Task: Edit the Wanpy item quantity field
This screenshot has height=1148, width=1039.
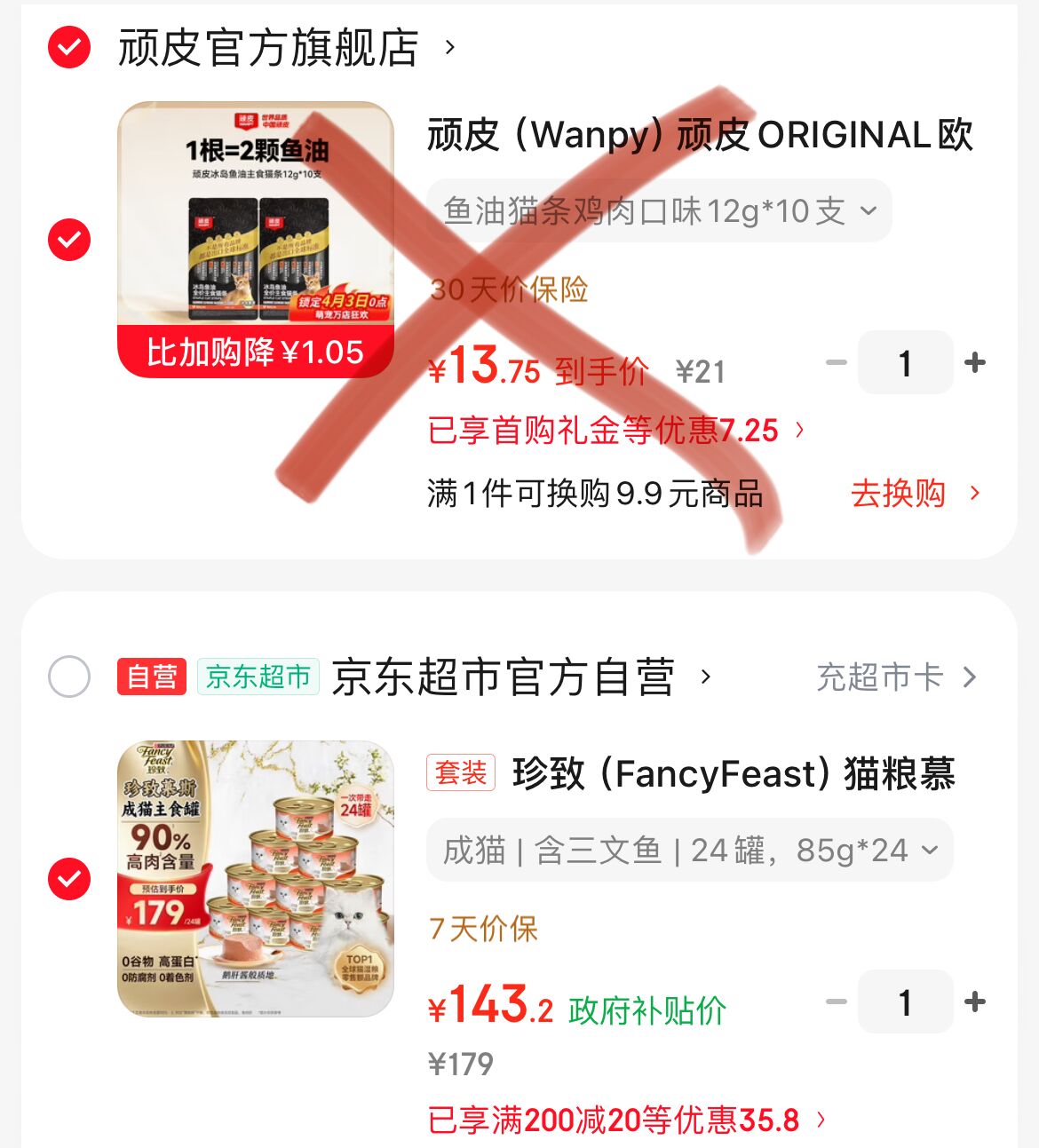Action: pyautogui.click(x=905, y=362)
